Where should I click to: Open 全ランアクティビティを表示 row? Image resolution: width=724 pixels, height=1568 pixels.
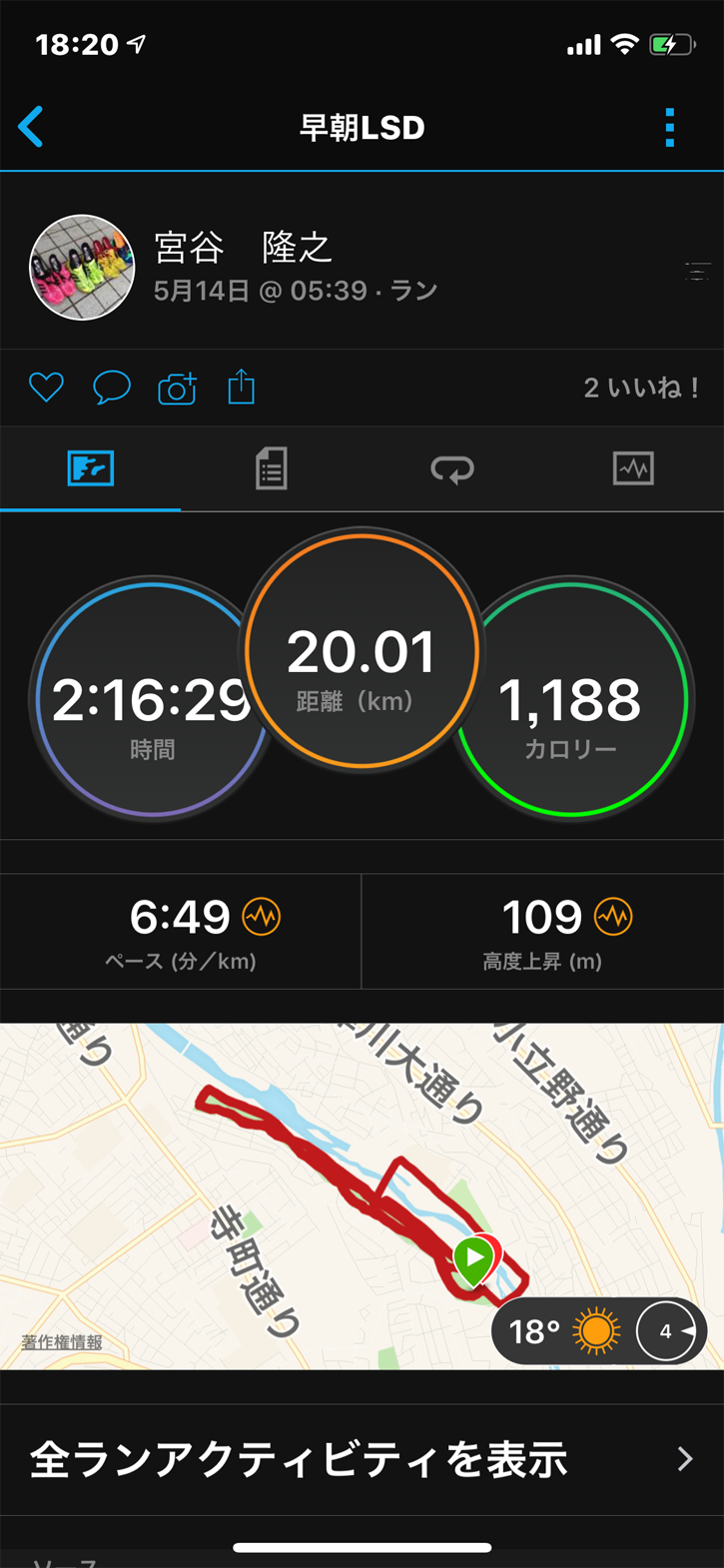362,1460
